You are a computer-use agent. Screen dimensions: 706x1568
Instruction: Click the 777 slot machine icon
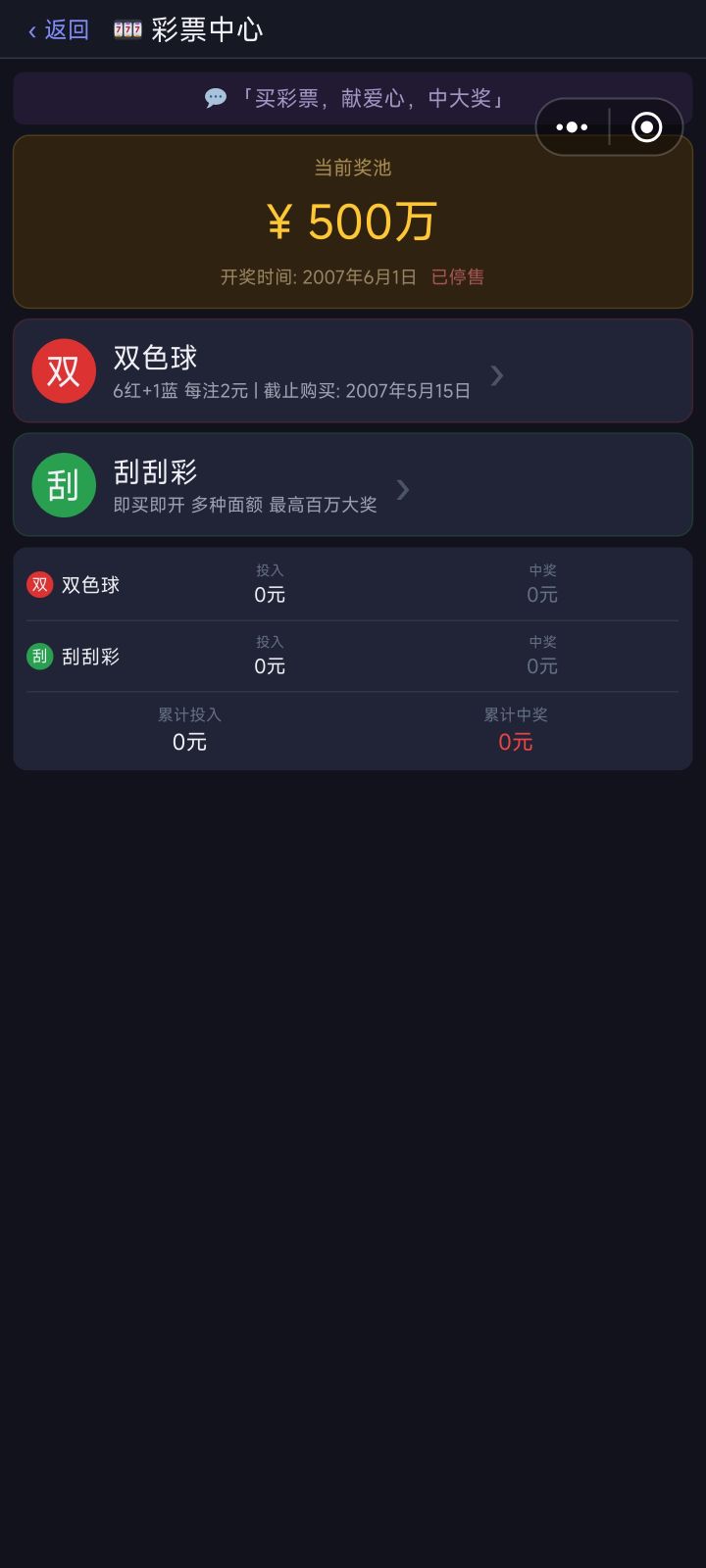click(126, 29)
